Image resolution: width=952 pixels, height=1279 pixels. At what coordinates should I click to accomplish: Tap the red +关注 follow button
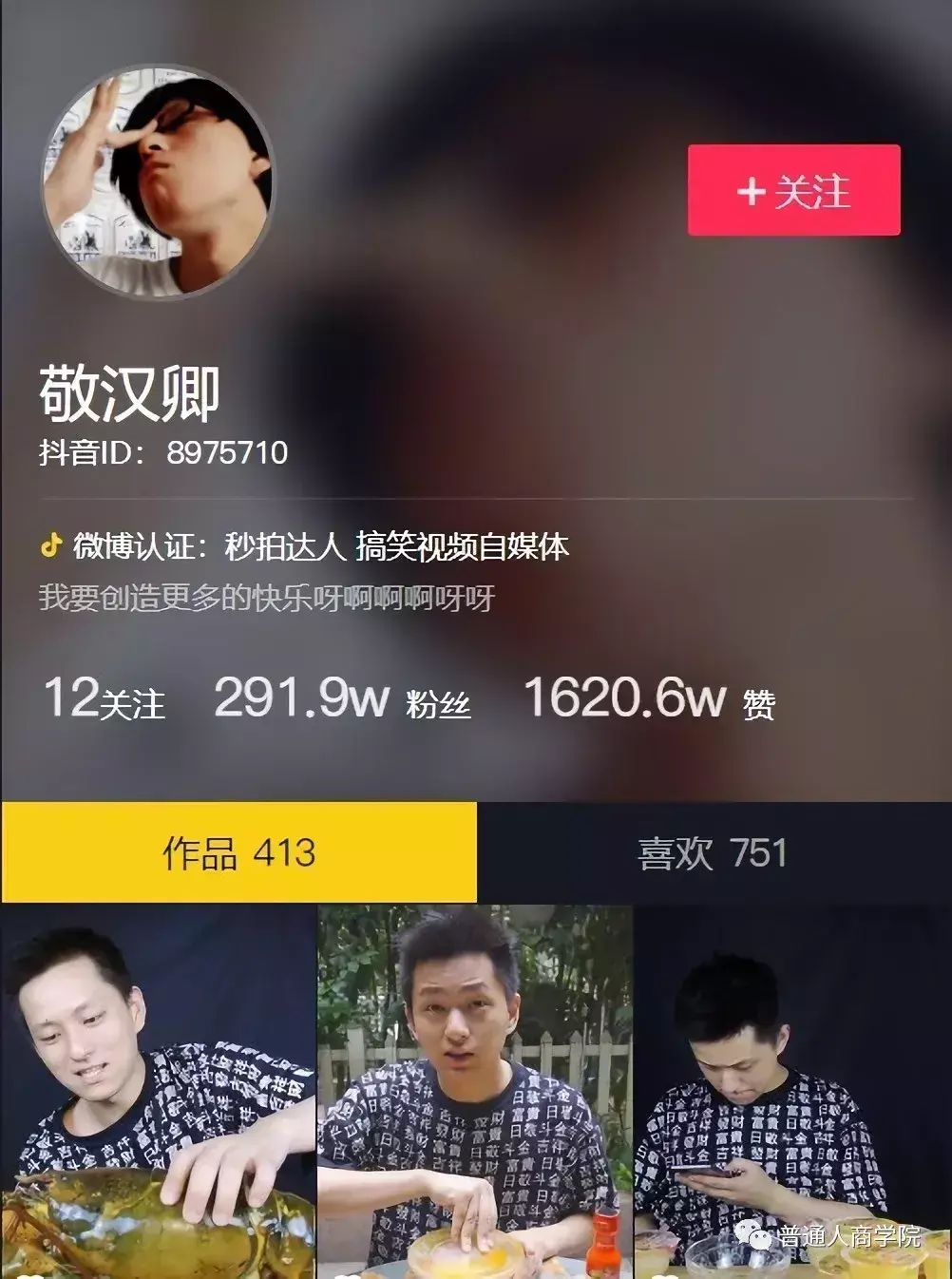click(793, 190)
